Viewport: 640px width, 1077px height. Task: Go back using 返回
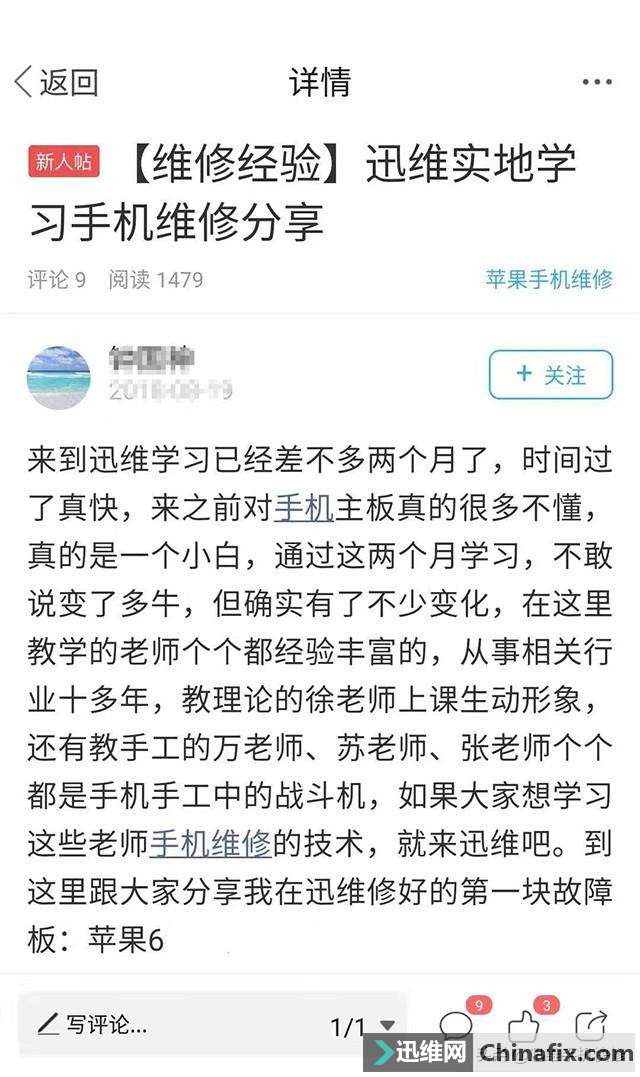tap(56, 83)
